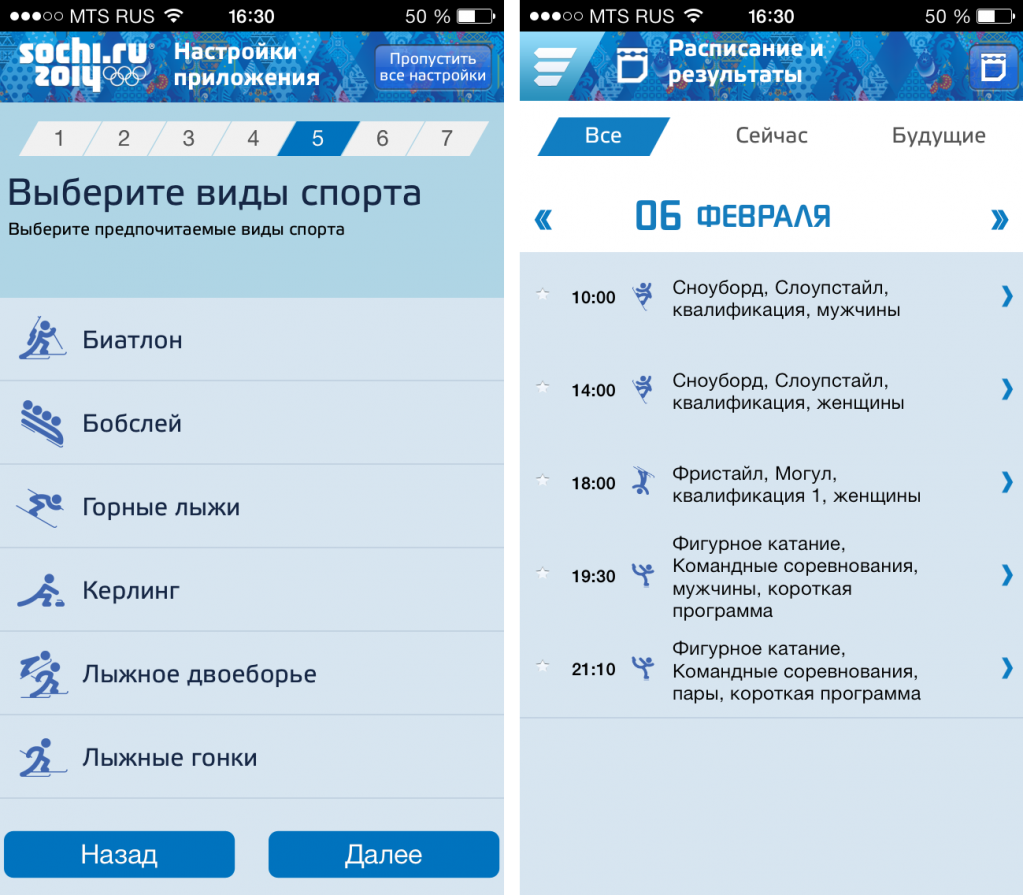Select Биатлон from the sports list
This screenshot has height=895, width=1023.
tap(252, 340)
